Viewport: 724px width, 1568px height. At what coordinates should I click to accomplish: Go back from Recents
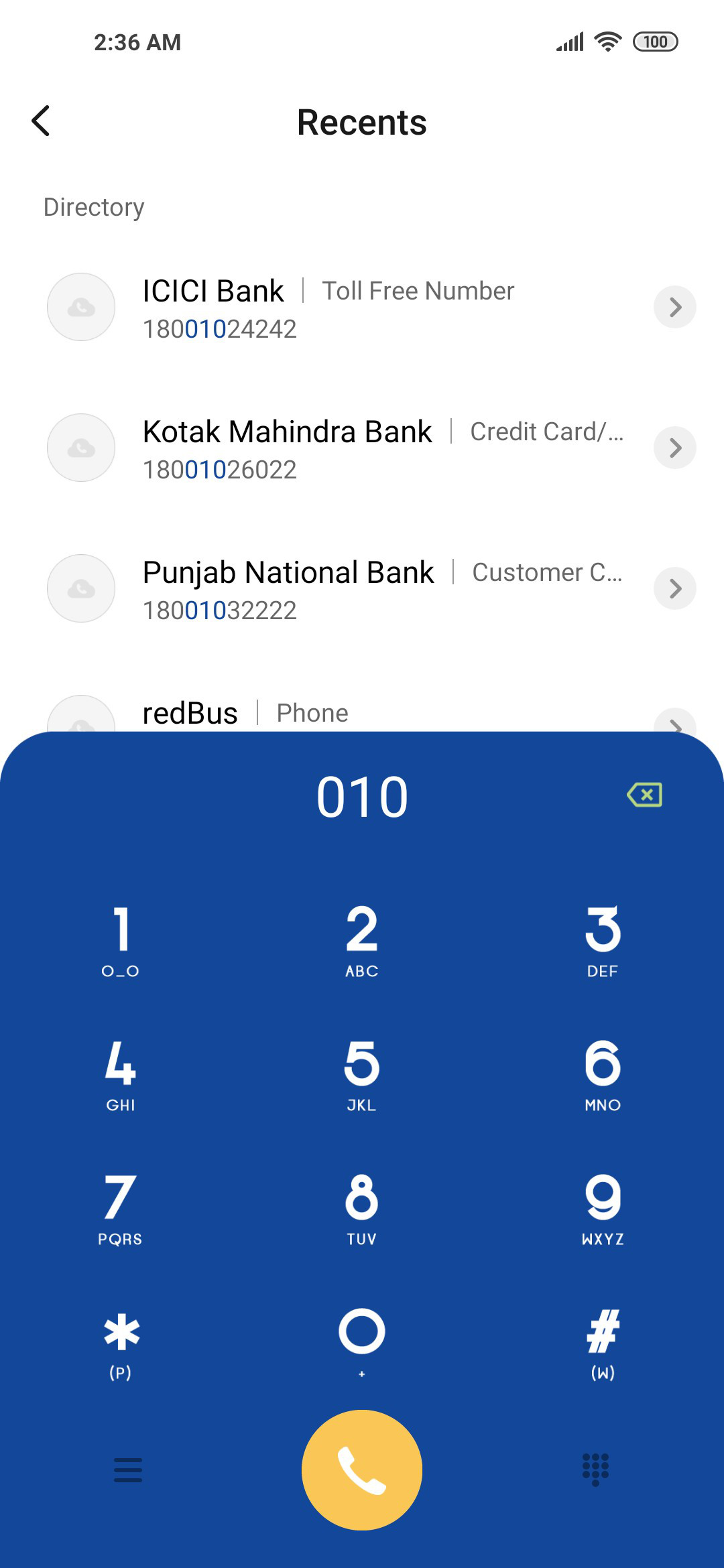[41, 121]
